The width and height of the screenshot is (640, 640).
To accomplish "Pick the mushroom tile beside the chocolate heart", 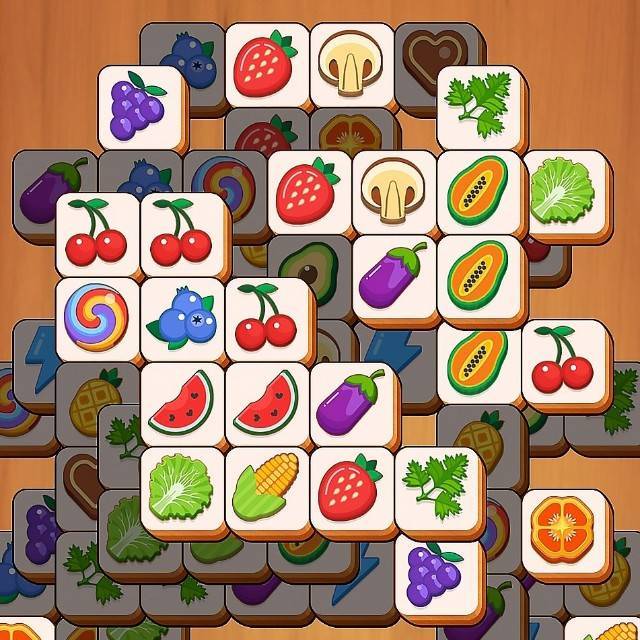I will (x=351, y=63).
